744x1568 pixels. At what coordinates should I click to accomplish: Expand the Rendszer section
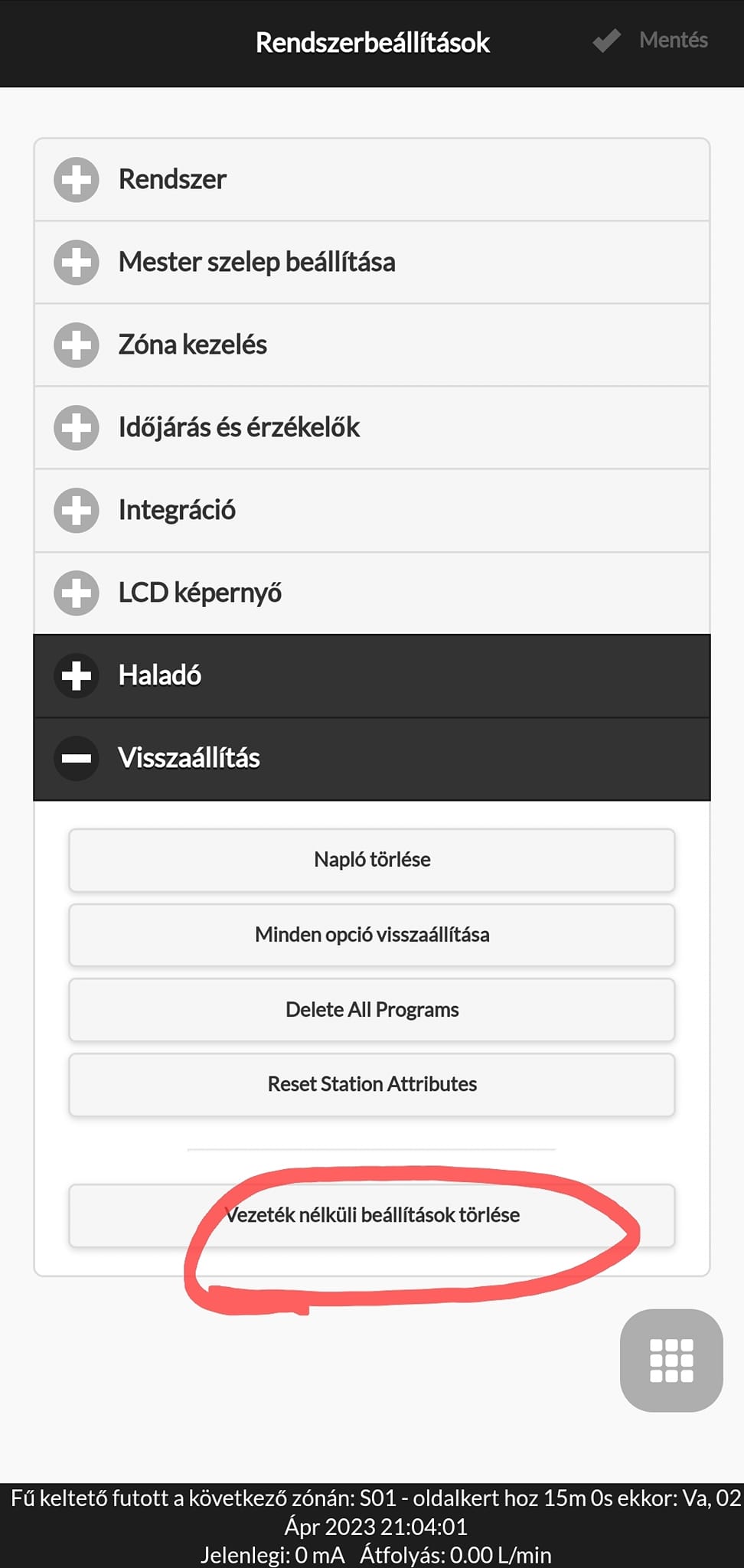click(372, 180)
